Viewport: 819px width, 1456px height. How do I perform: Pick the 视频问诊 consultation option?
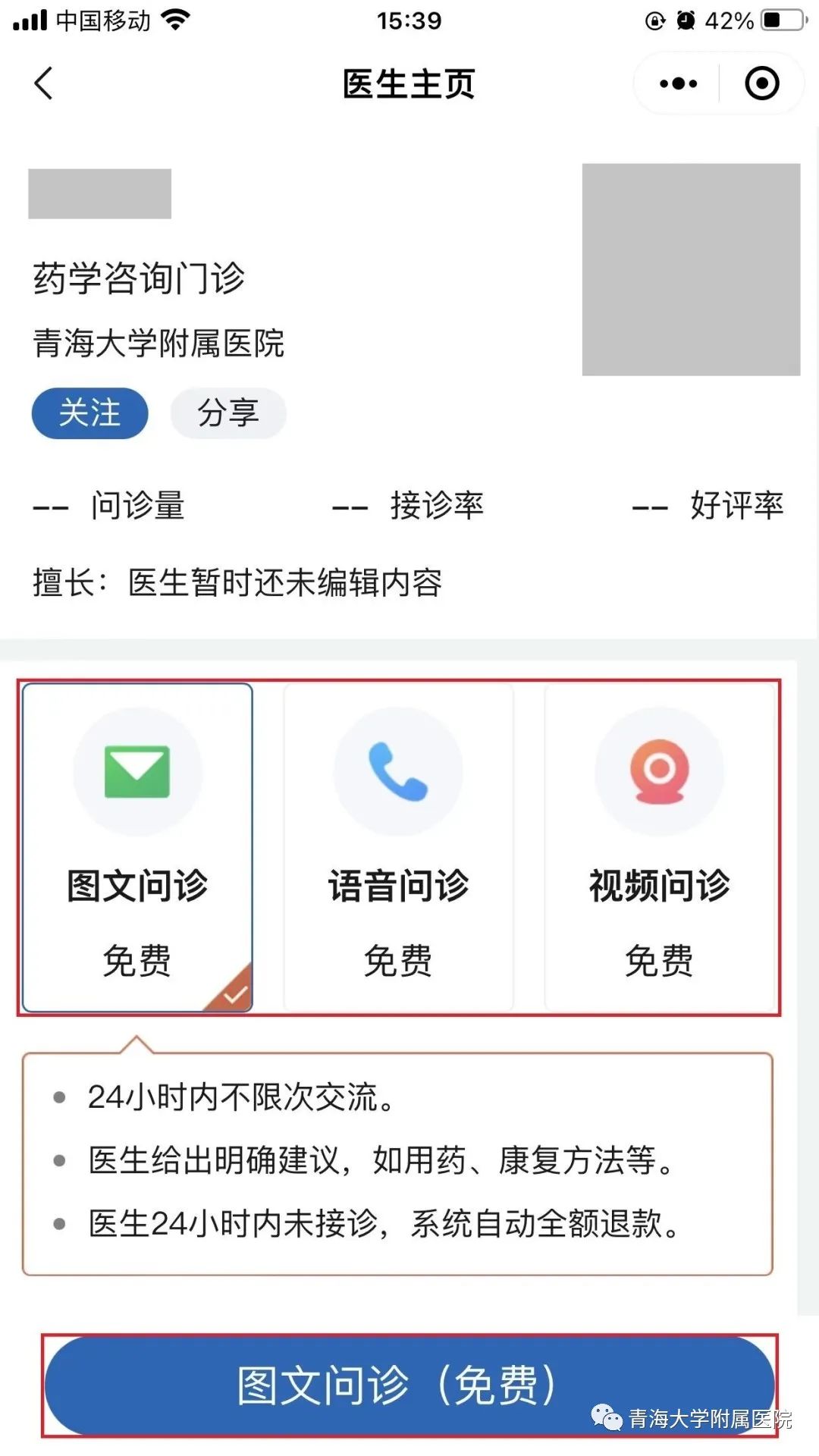pyautogui.click(x=659, y=848)
